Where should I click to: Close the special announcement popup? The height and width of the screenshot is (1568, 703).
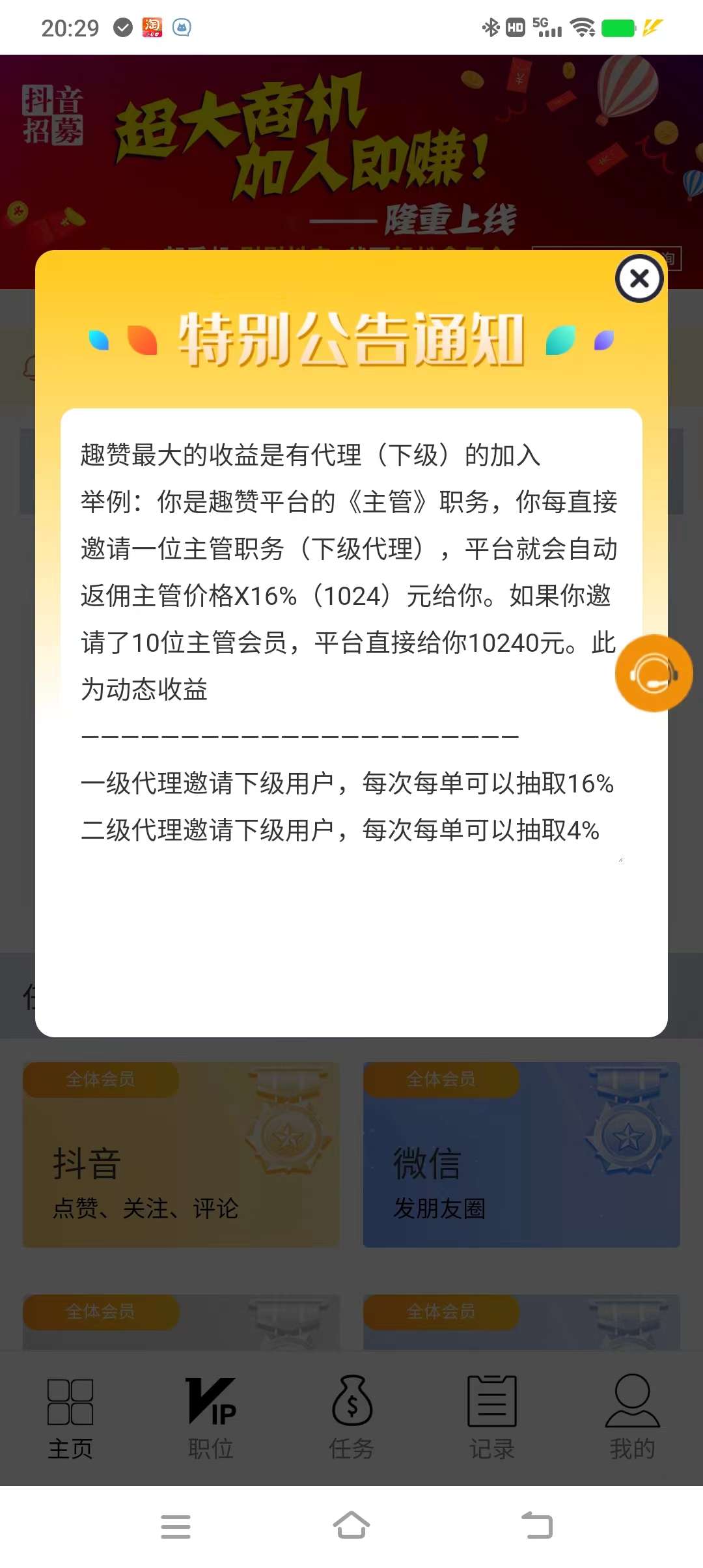pos(639,279)
